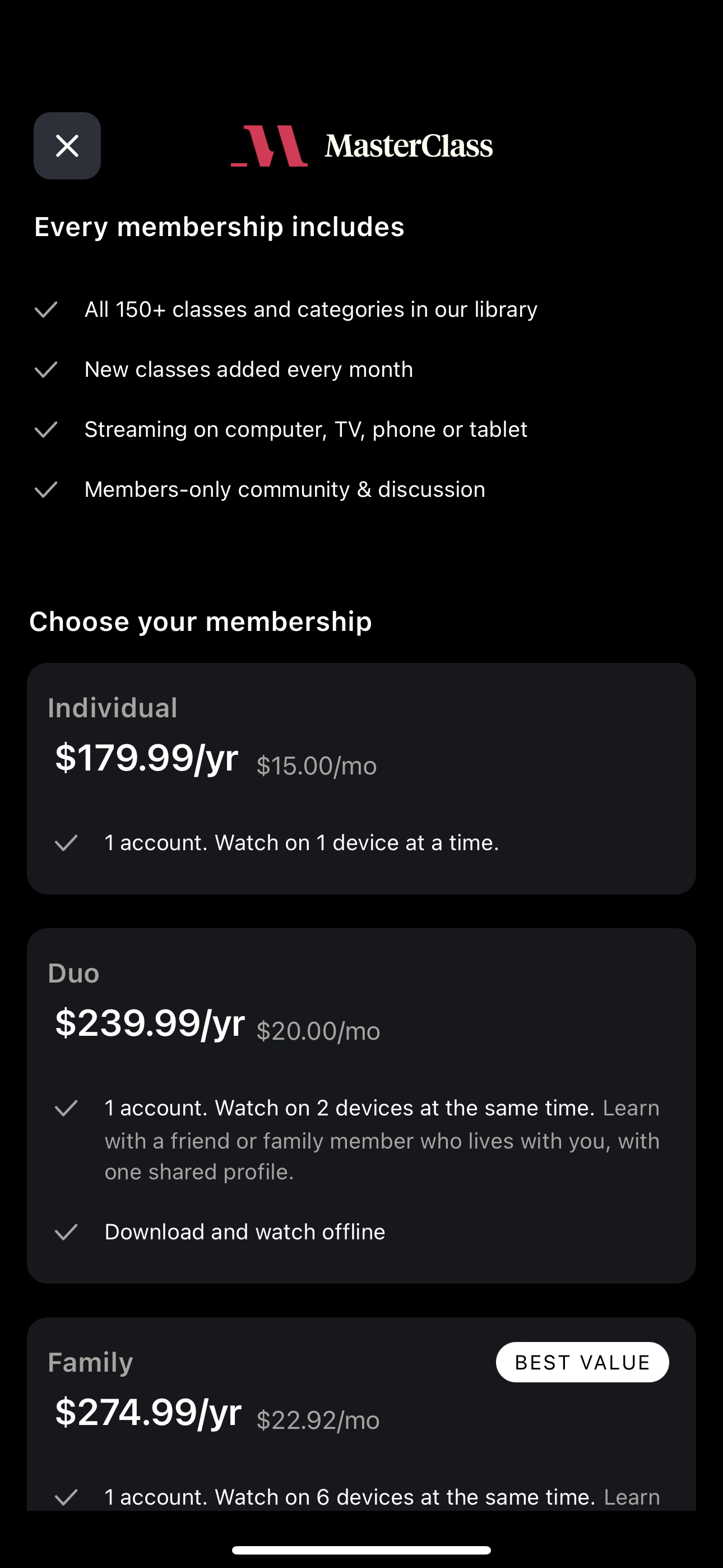Click the 'Learn' link in the Family card
Image resolution: width=723 pixels, height=1568 pixels.
tap(631, 1497)
